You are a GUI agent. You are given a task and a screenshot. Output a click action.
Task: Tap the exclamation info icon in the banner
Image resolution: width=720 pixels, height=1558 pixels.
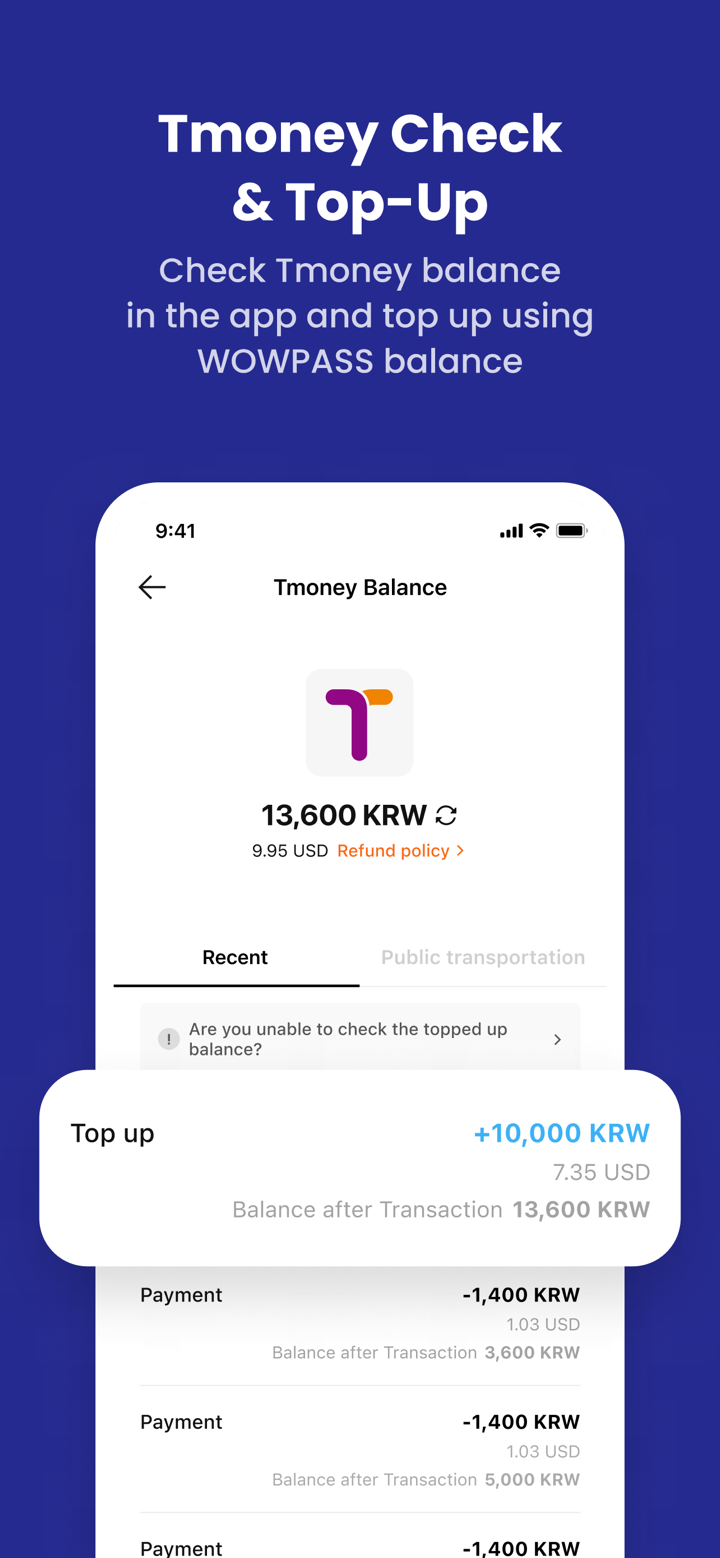point(168,1039)
